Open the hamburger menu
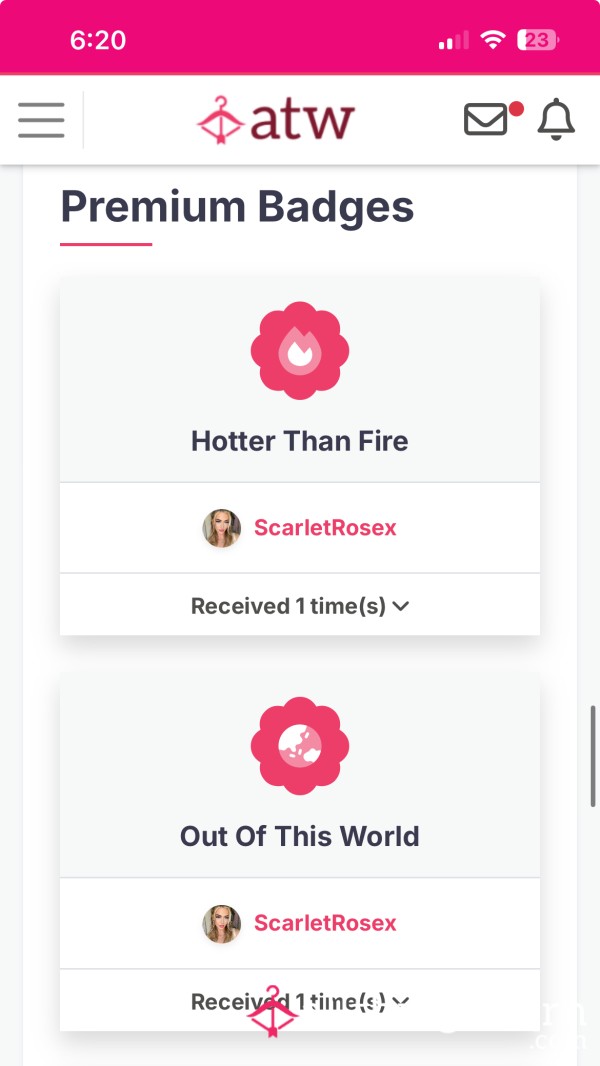Screen dimensions: 600x1066 tap(41, 120)
